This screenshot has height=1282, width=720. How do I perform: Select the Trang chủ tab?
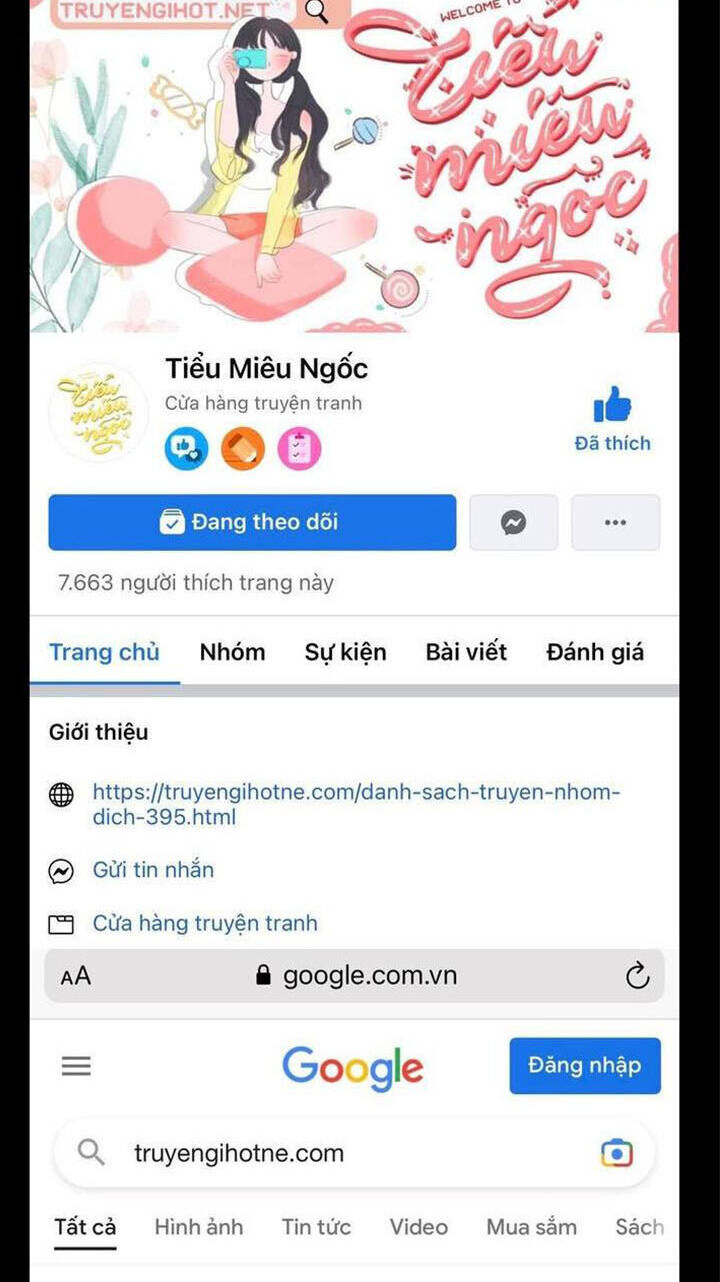tap(105, 652)
